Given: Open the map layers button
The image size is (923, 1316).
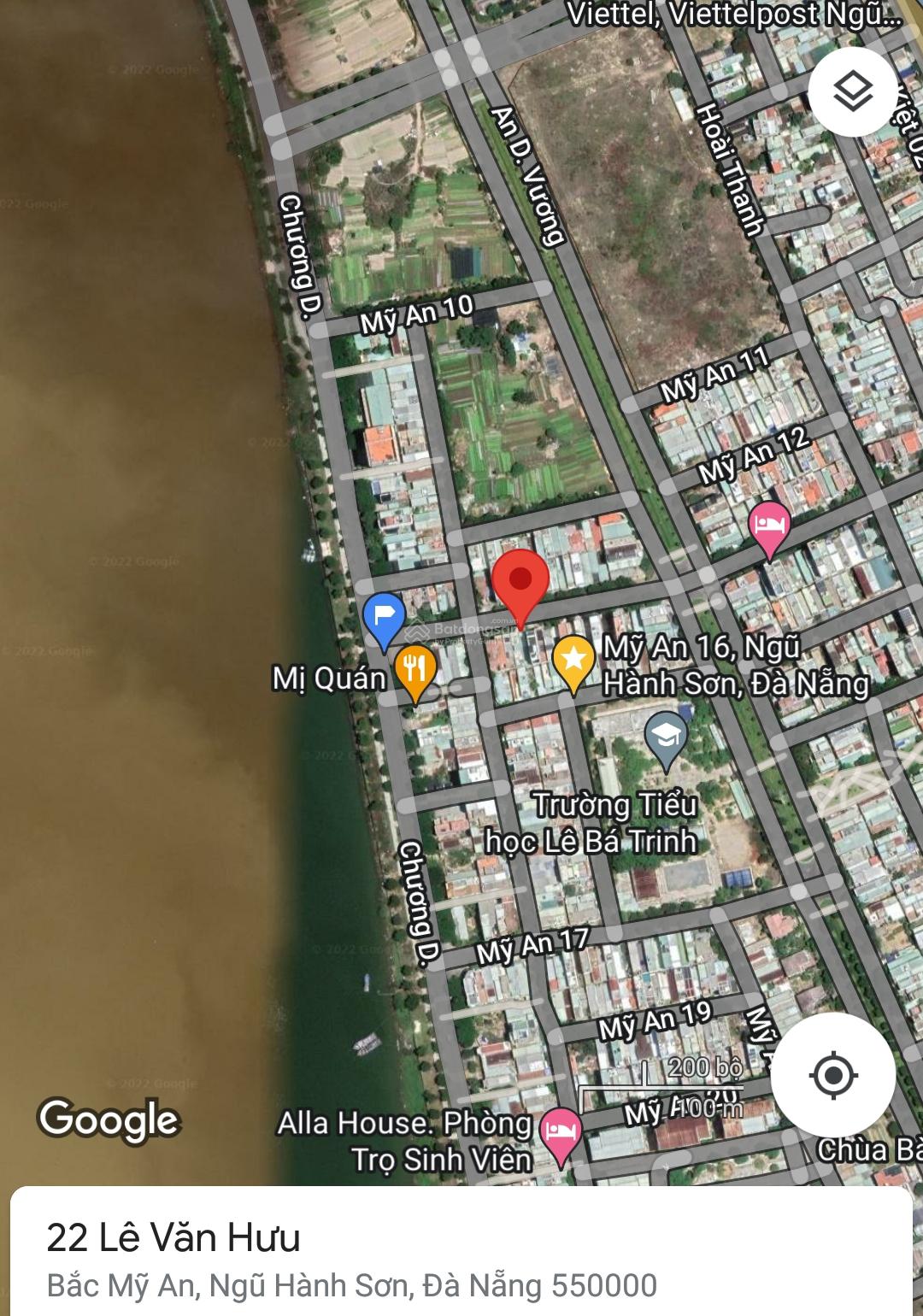Looking at the screenshot, I should coord(853,92).
